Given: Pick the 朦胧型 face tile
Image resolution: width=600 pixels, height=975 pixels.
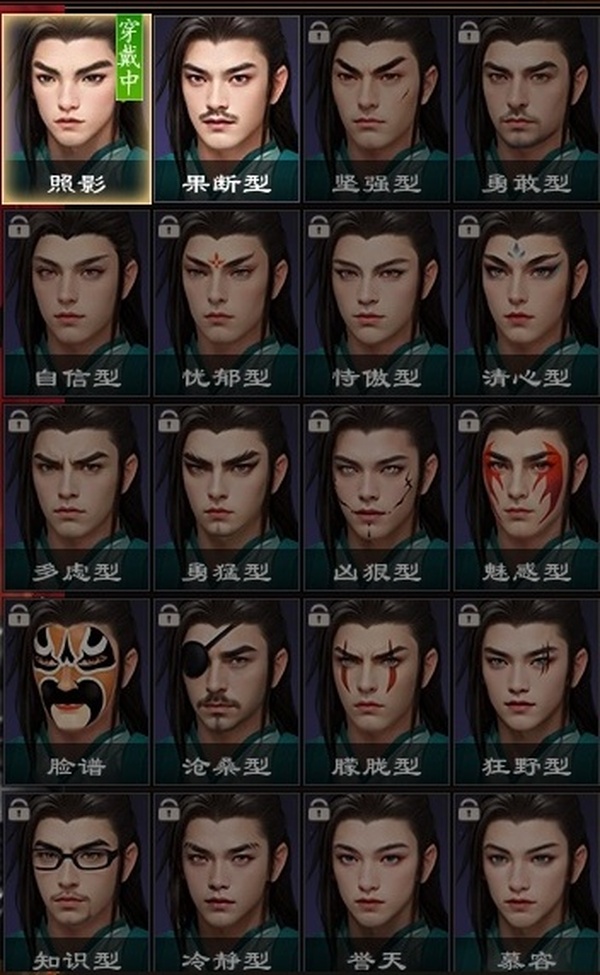Looking at the screenshot, I should [376, 690].
